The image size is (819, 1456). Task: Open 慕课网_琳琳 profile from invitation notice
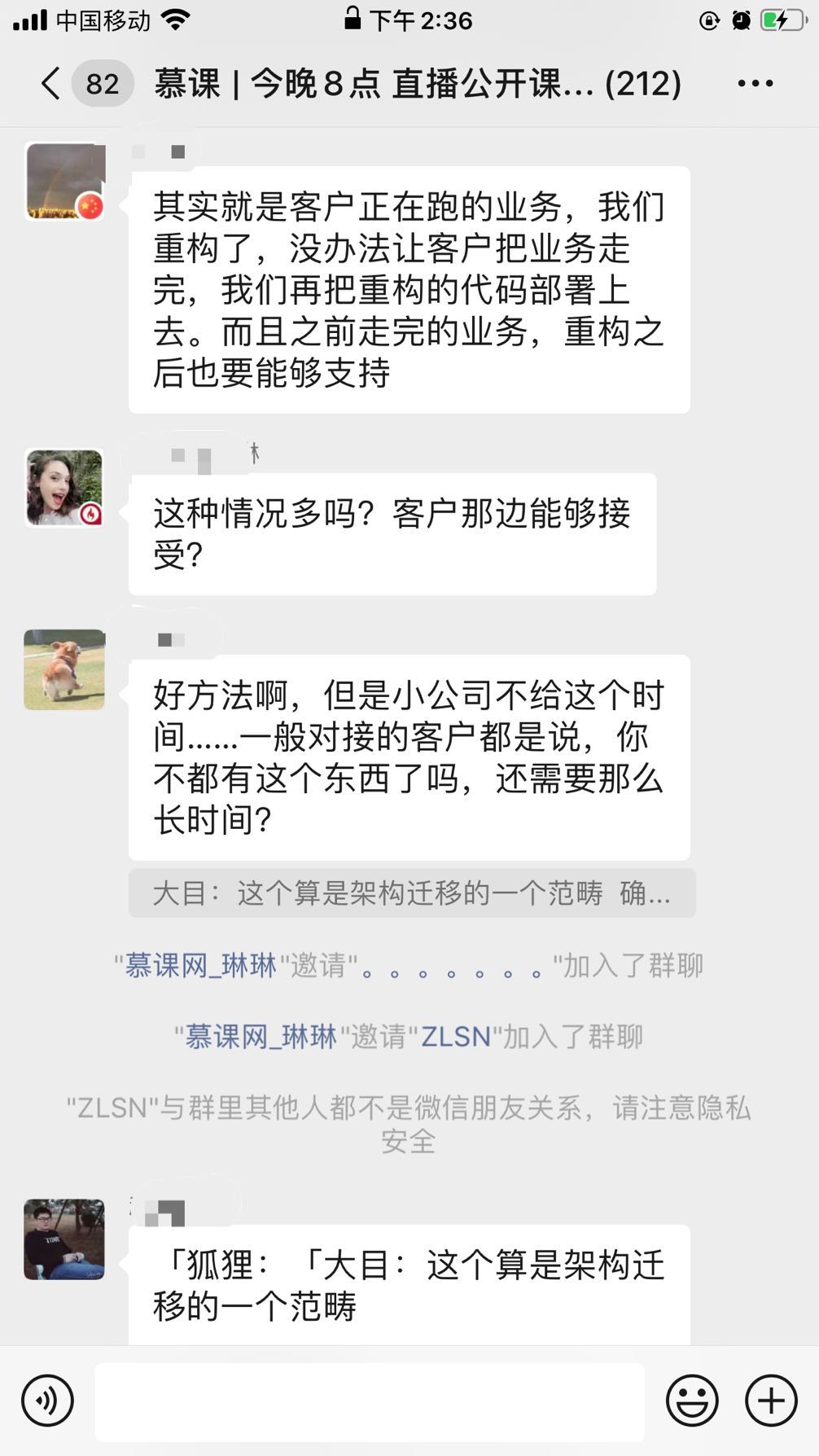[x=198, y=965]
